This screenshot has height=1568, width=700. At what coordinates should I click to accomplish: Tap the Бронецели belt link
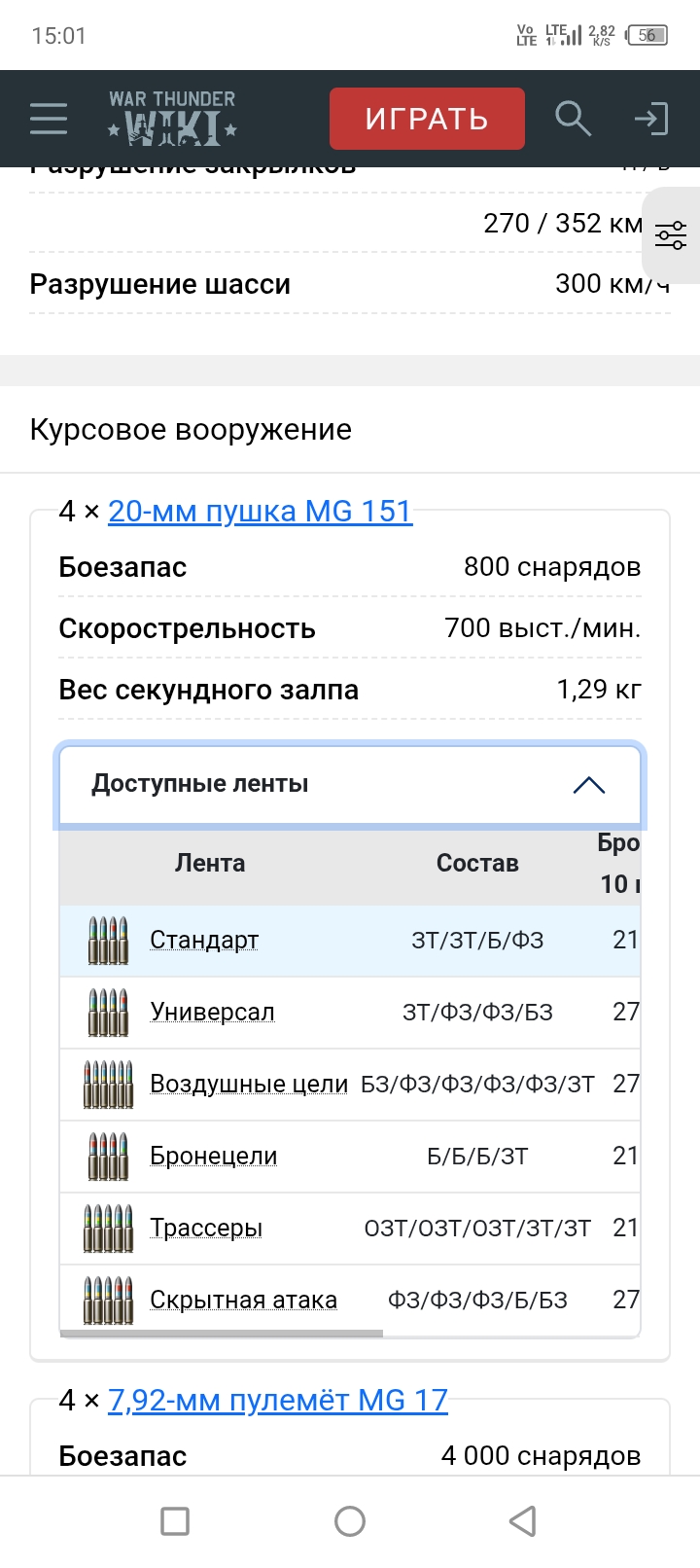tap(214, 1156)
